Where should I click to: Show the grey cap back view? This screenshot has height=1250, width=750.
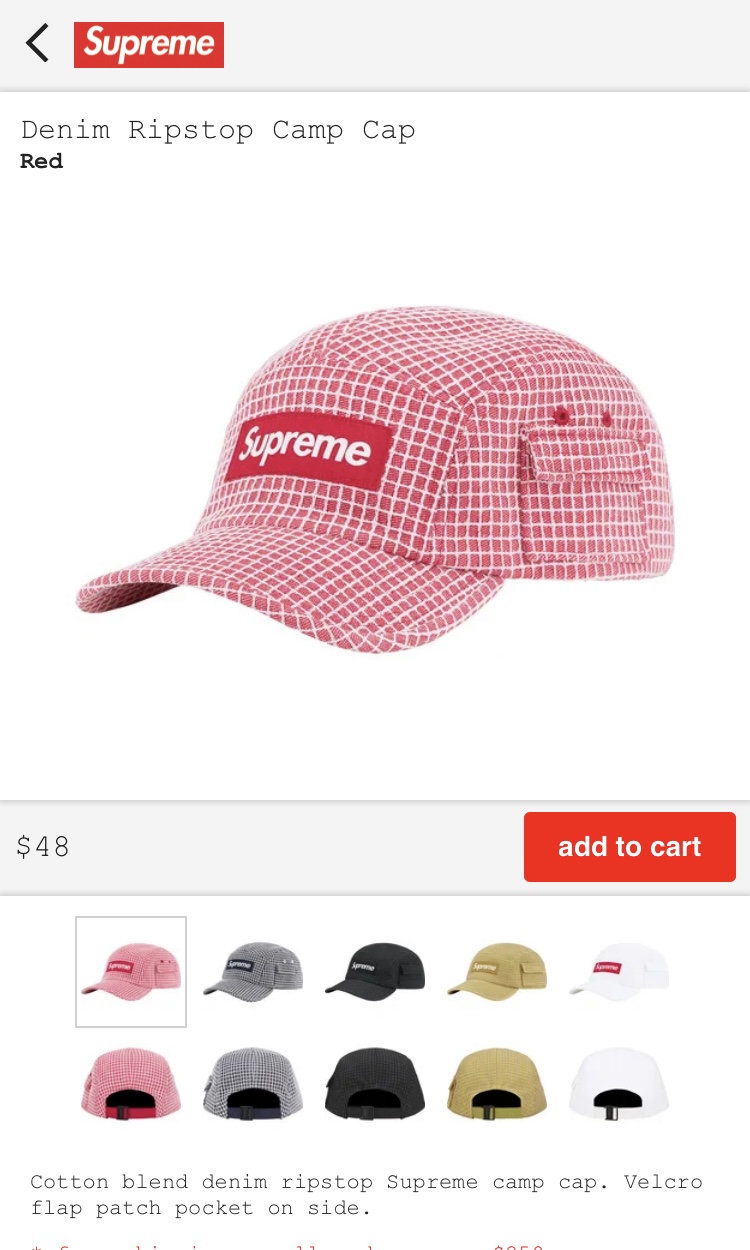pos(253,1085)
